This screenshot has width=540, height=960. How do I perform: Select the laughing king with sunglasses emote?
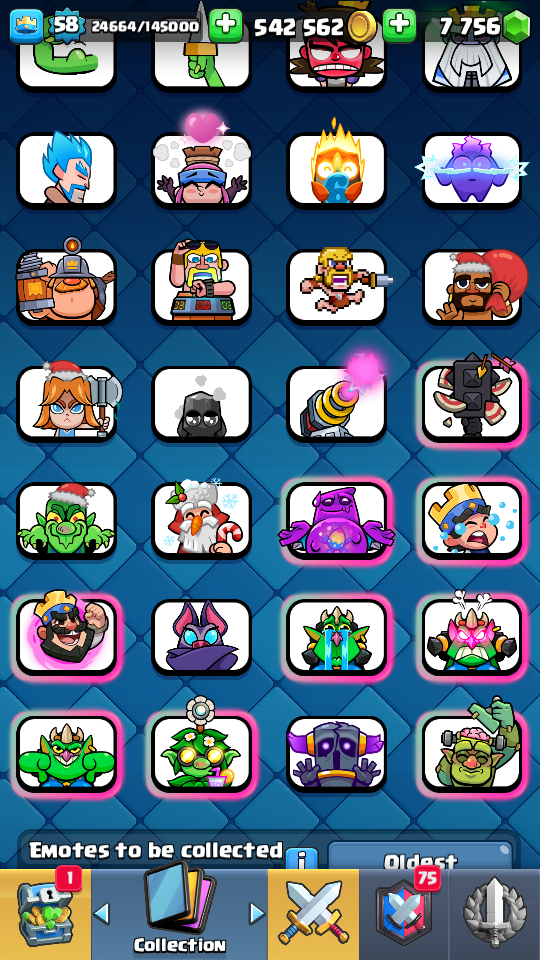(x=66, y=636)
